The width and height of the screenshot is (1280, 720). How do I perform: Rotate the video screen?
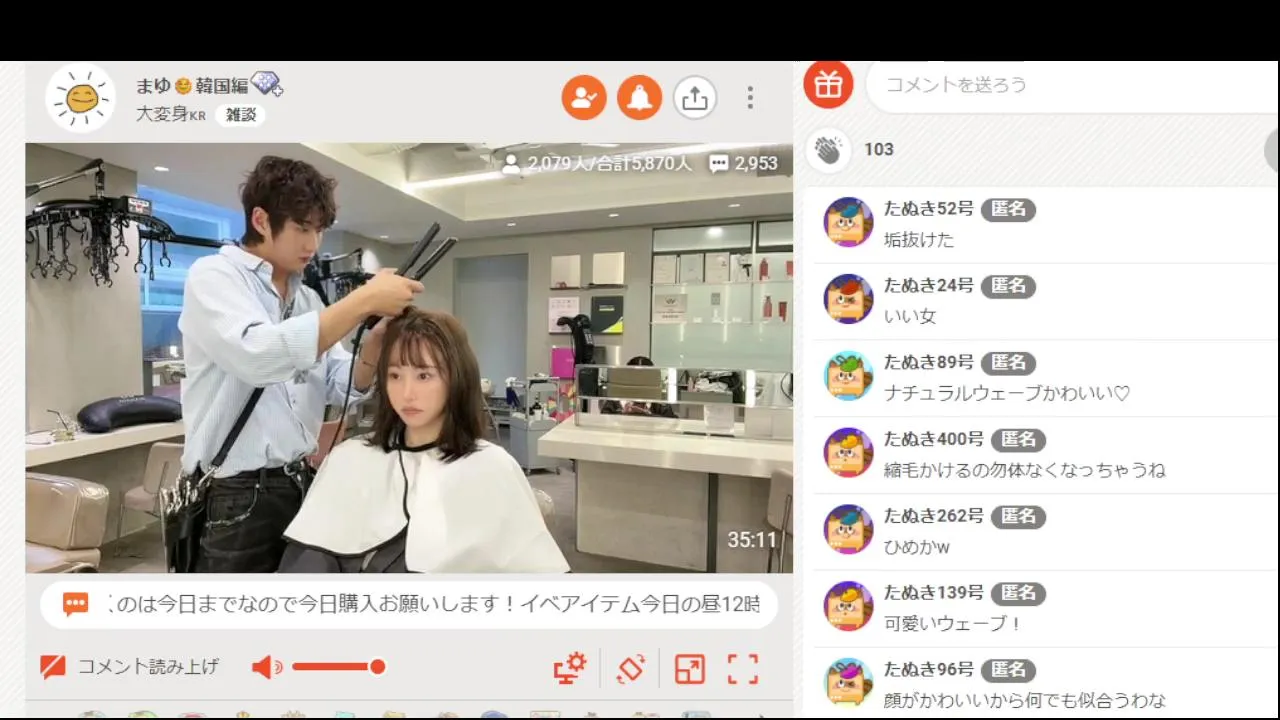[x=630, y=668]
